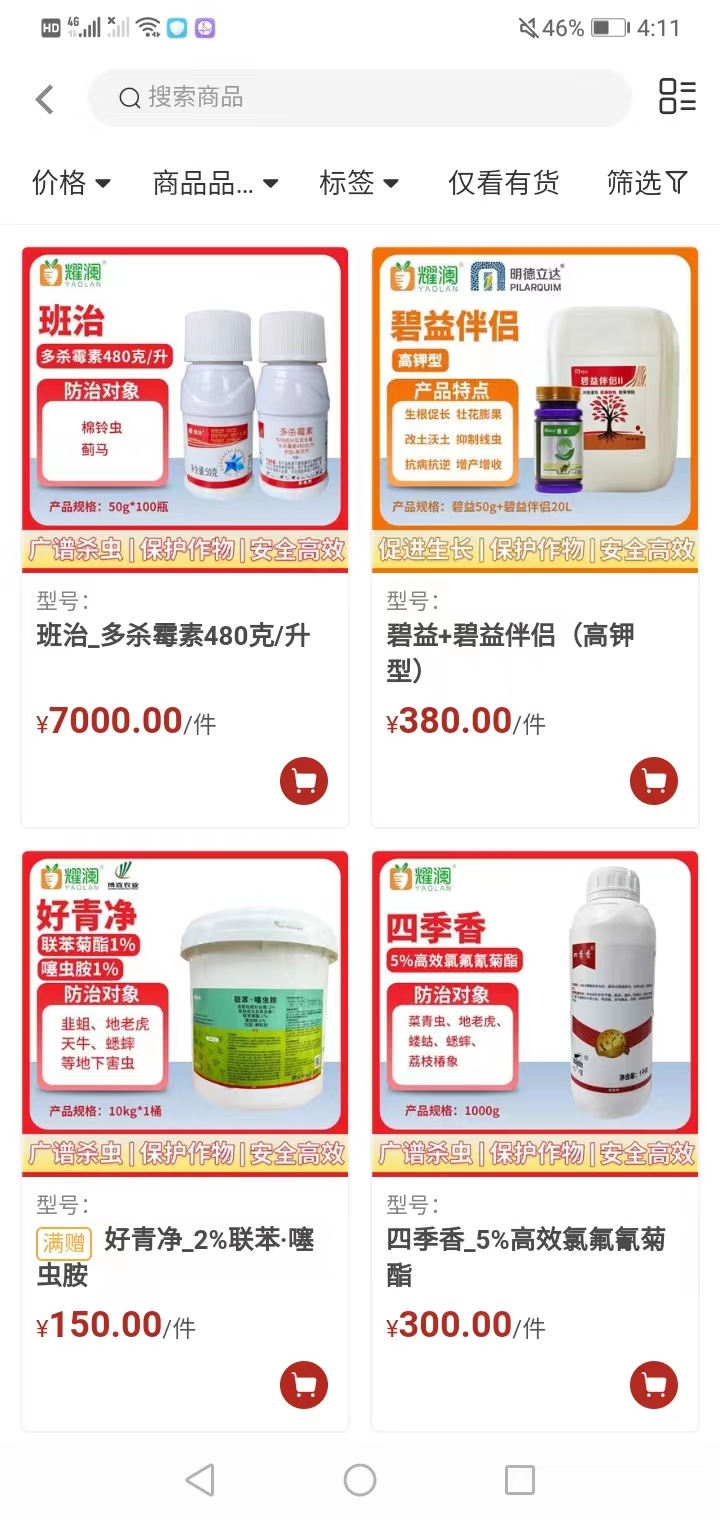Open 筛选 with the funnel icon

pos(646,183)
